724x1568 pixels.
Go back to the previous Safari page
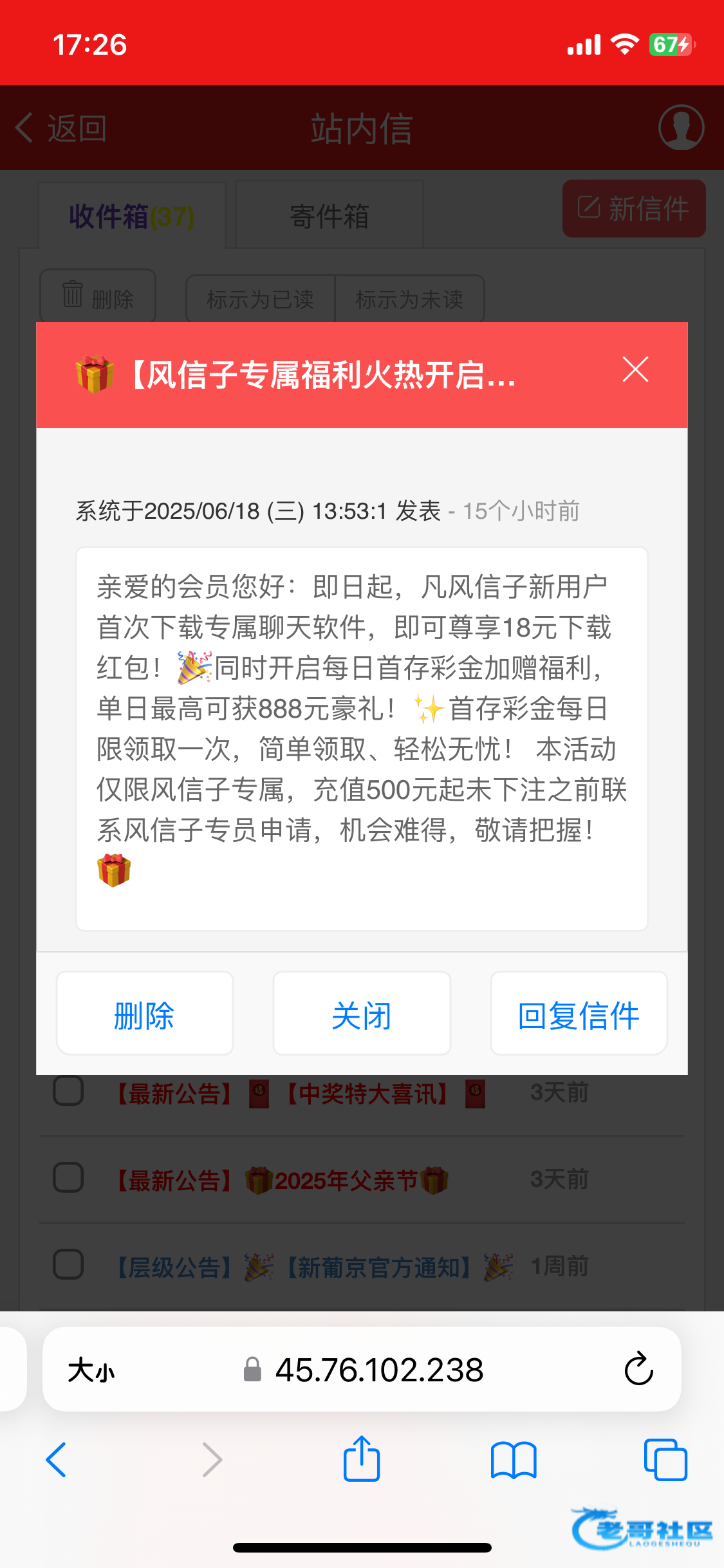tap(57, 1459)
